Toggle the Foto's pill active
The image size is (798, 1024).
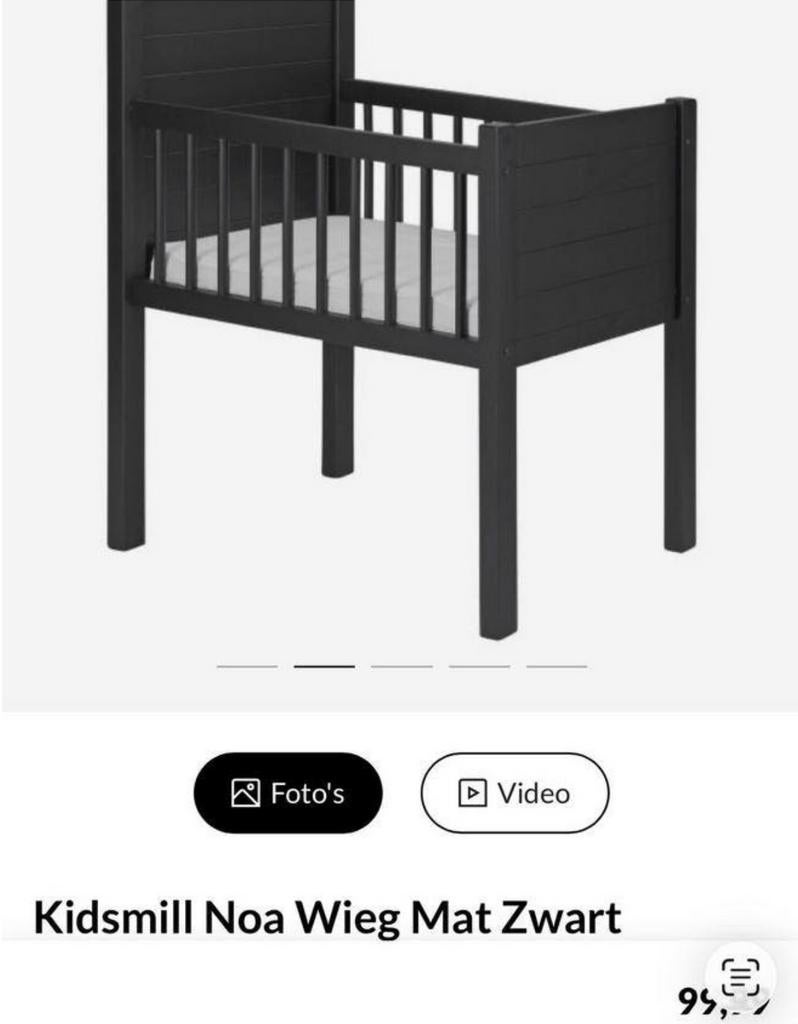(x=288, y=793)
